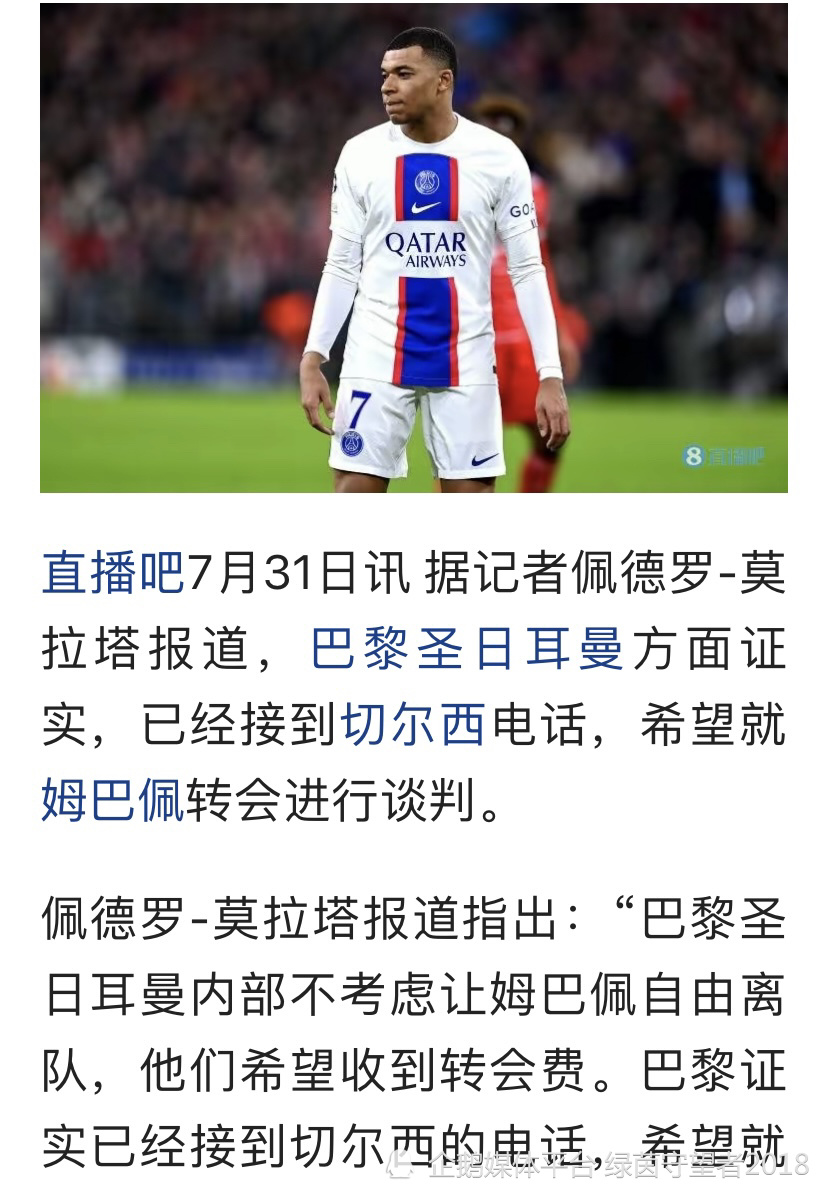Open the 巴黎圣日耳曼 team link

(x=467, y=650)
